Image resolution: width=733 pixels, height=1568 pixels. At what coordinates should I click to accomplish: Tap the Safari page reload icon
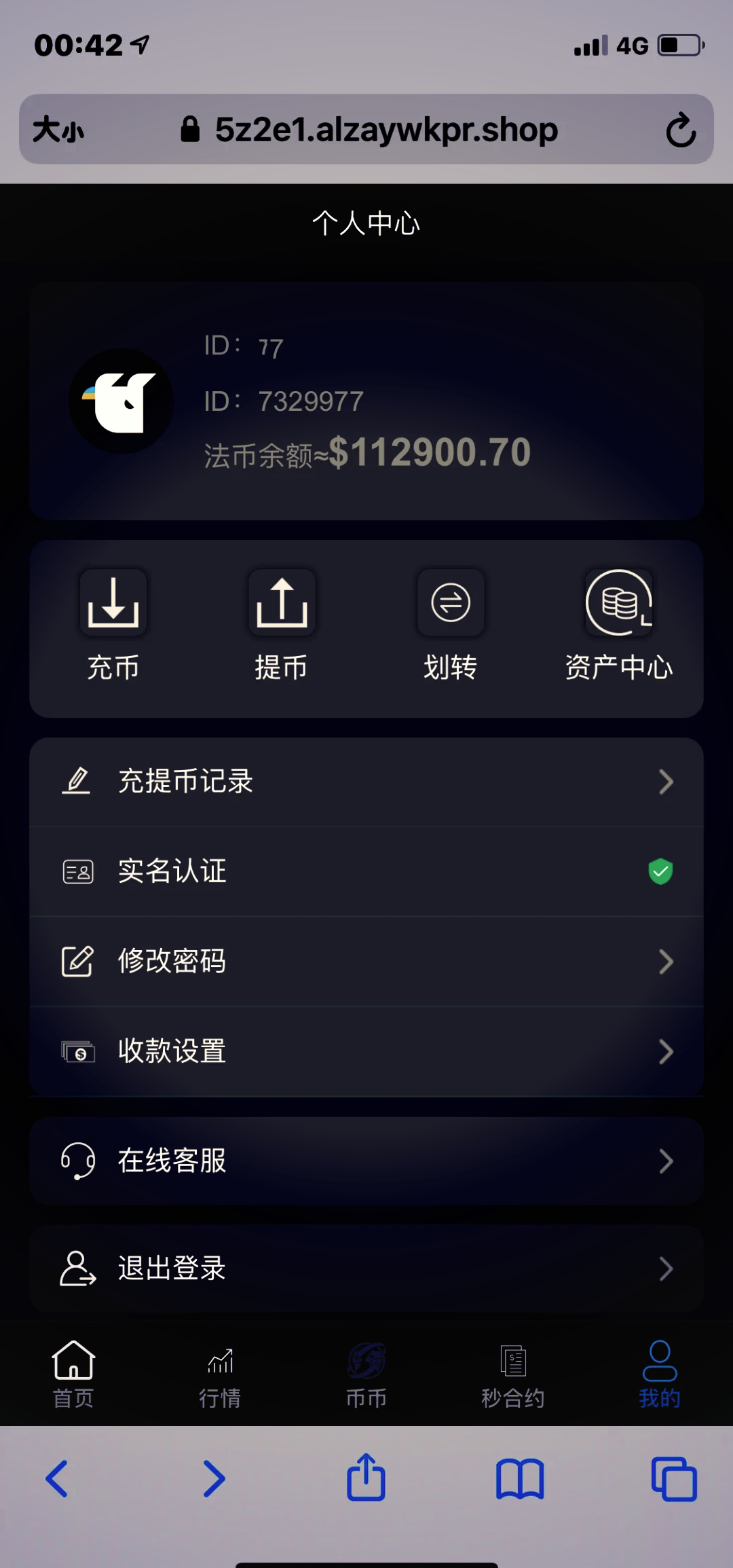[x=679, y=129]
